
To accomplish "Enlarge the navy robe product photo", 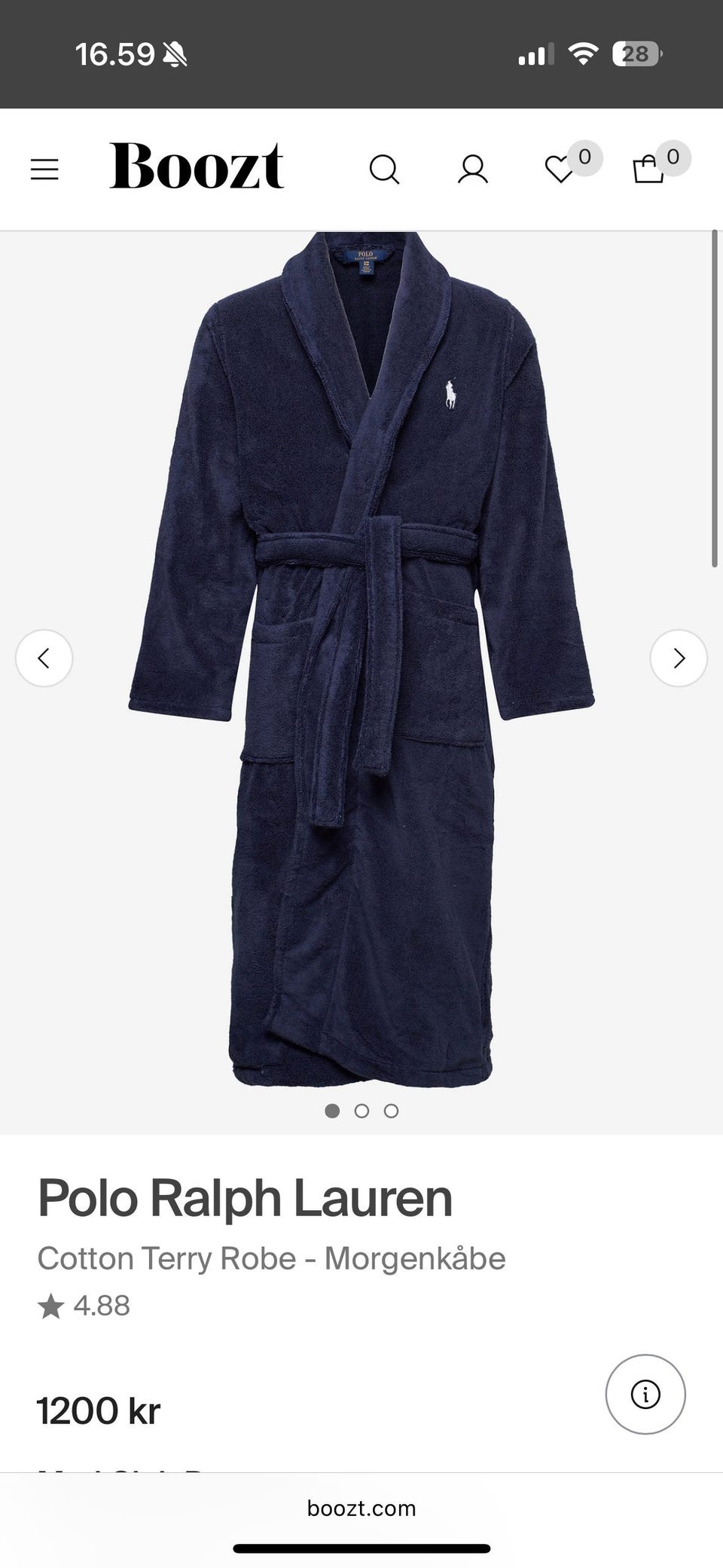I will click(361, 659).
